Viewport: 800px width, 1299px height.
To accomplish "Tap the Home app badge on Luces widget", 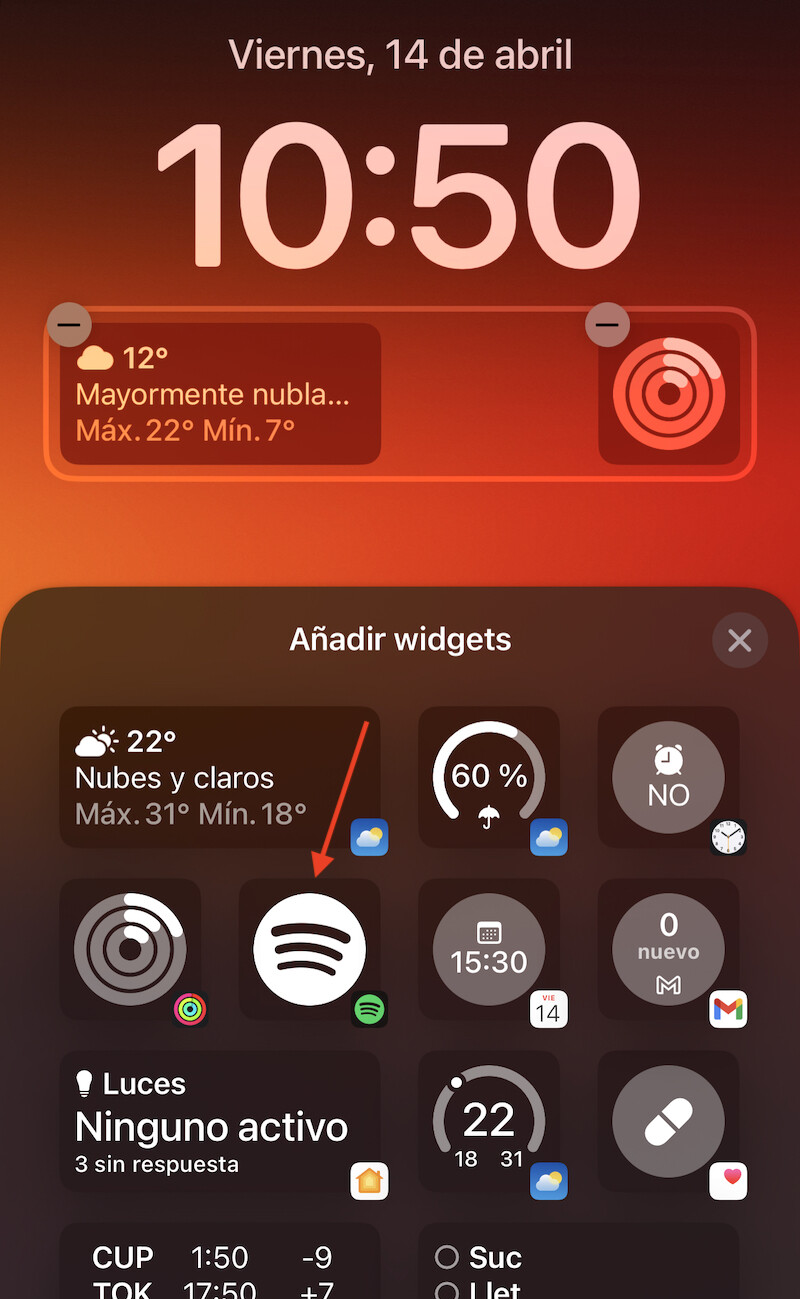I will coord(369,1181).
